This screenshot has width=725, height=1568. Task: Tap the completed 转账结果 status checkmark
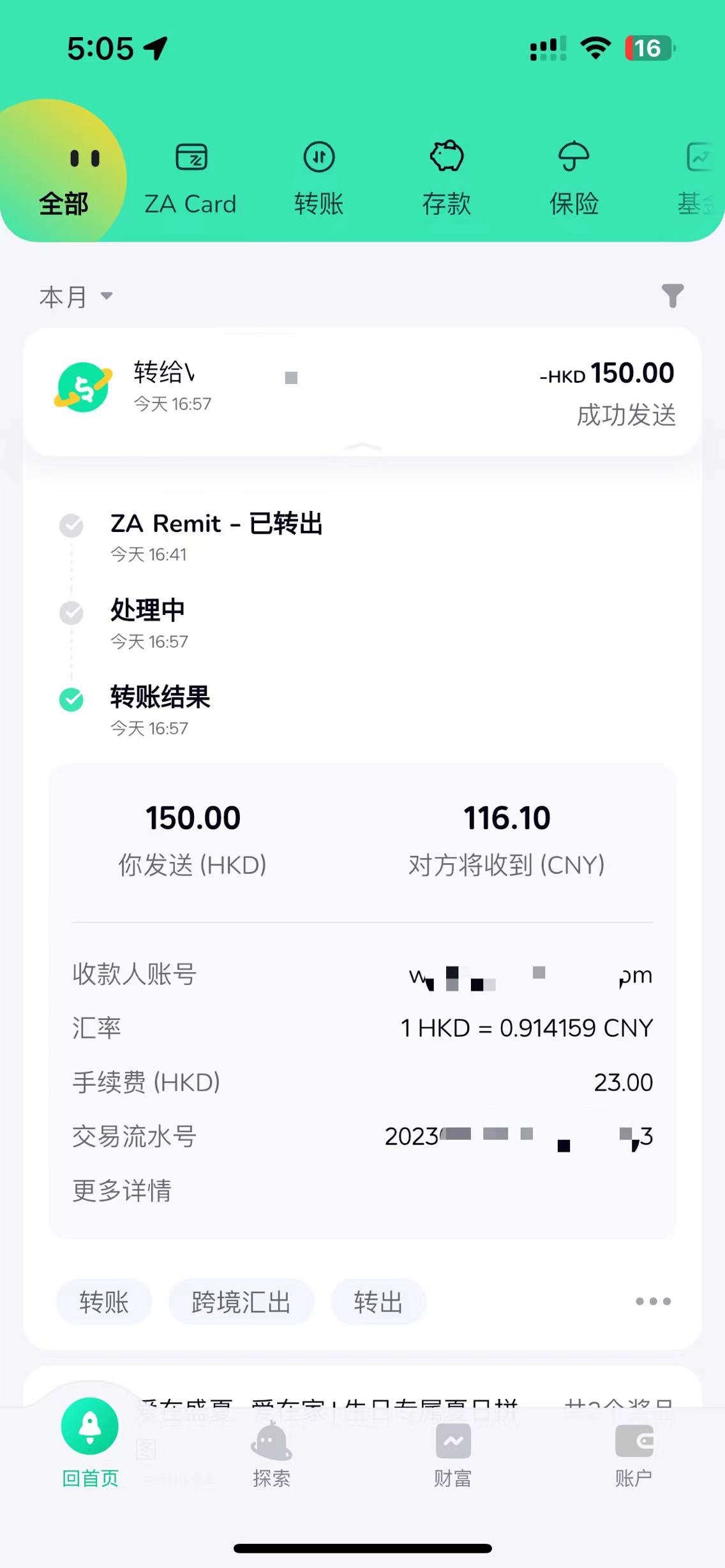(x=71, y=699)
